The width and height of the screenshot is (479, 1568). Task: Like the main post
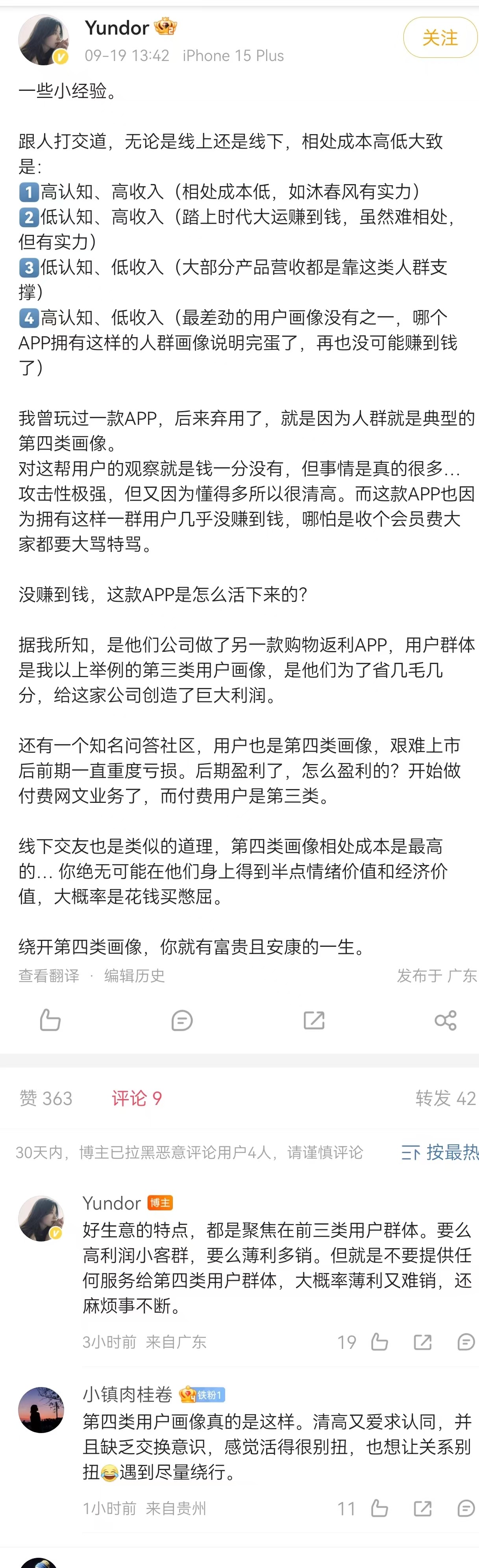pos(50,1020)
